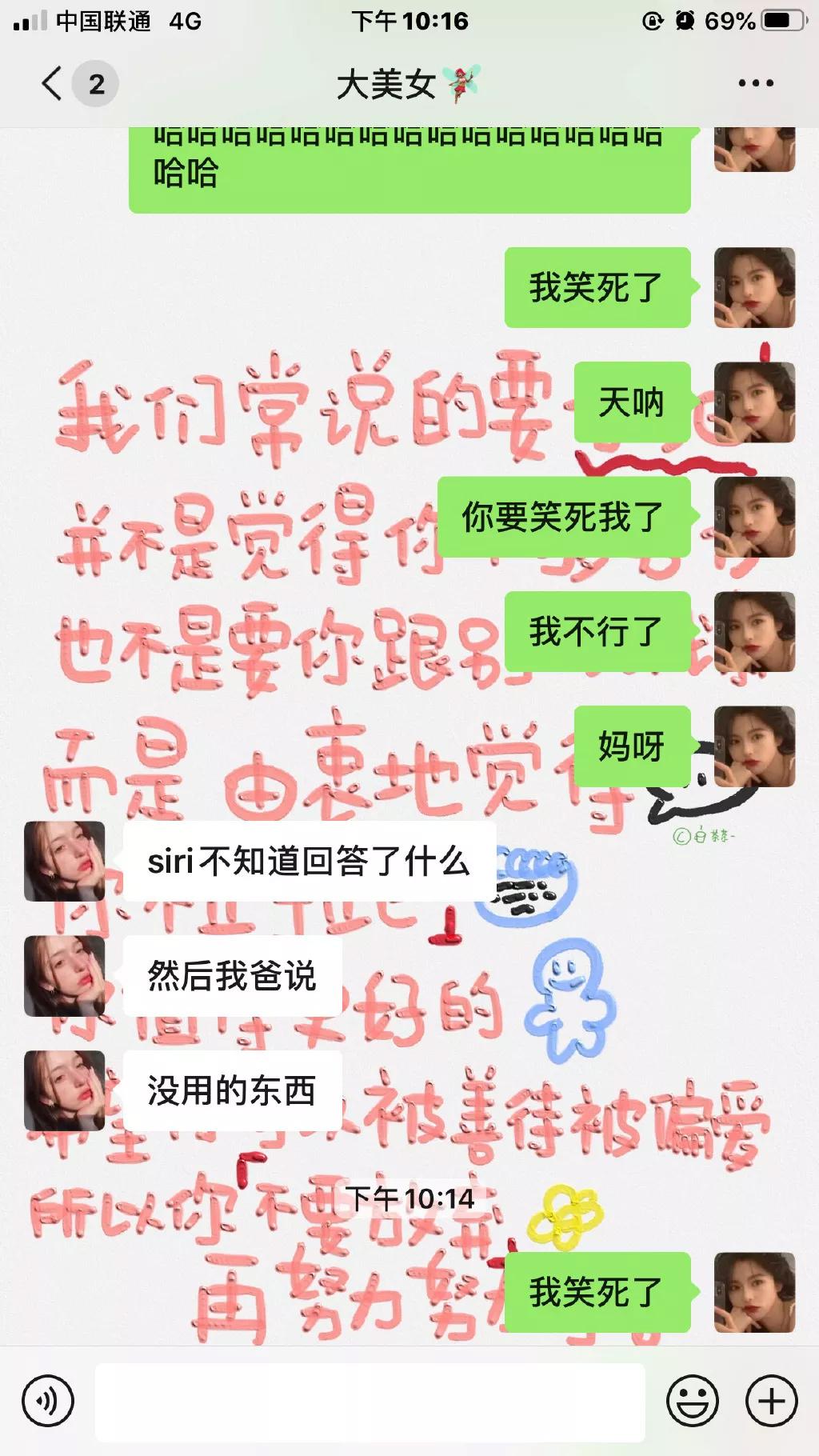819x1456 pixels.
Task: Switch to voice message input
Action: [48, 1401]
